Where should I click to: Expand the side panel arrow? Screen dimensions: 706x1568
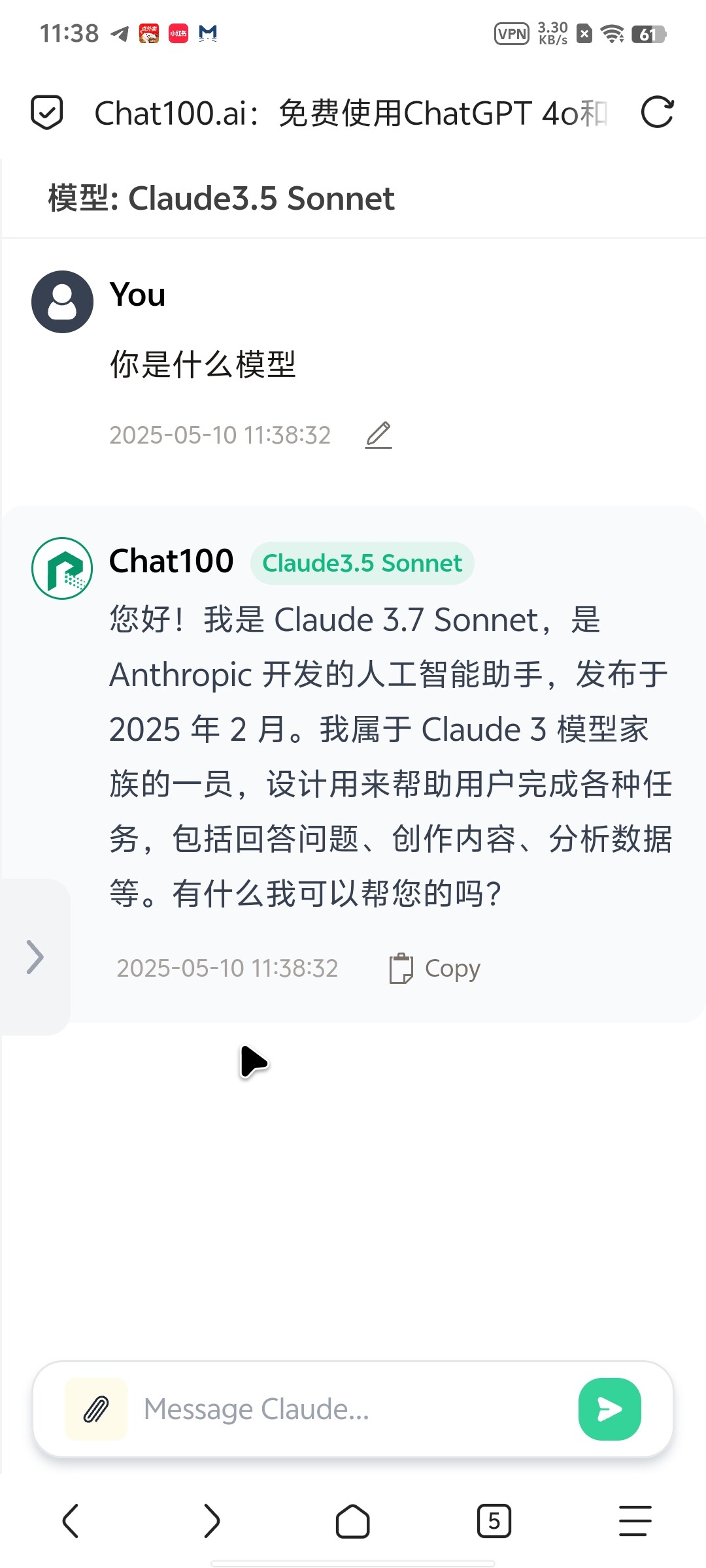(x=35, y=957)
